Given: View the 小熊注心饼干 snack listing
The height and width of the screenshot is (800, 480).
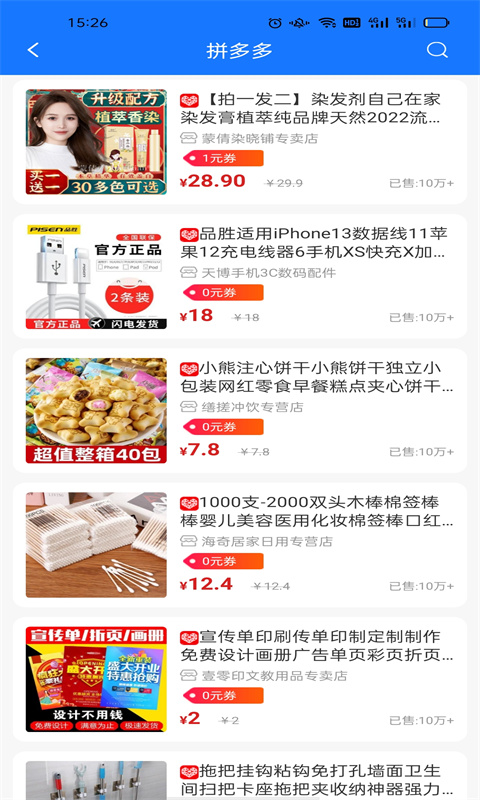Looking at the screenshot, I should (240, 411).
